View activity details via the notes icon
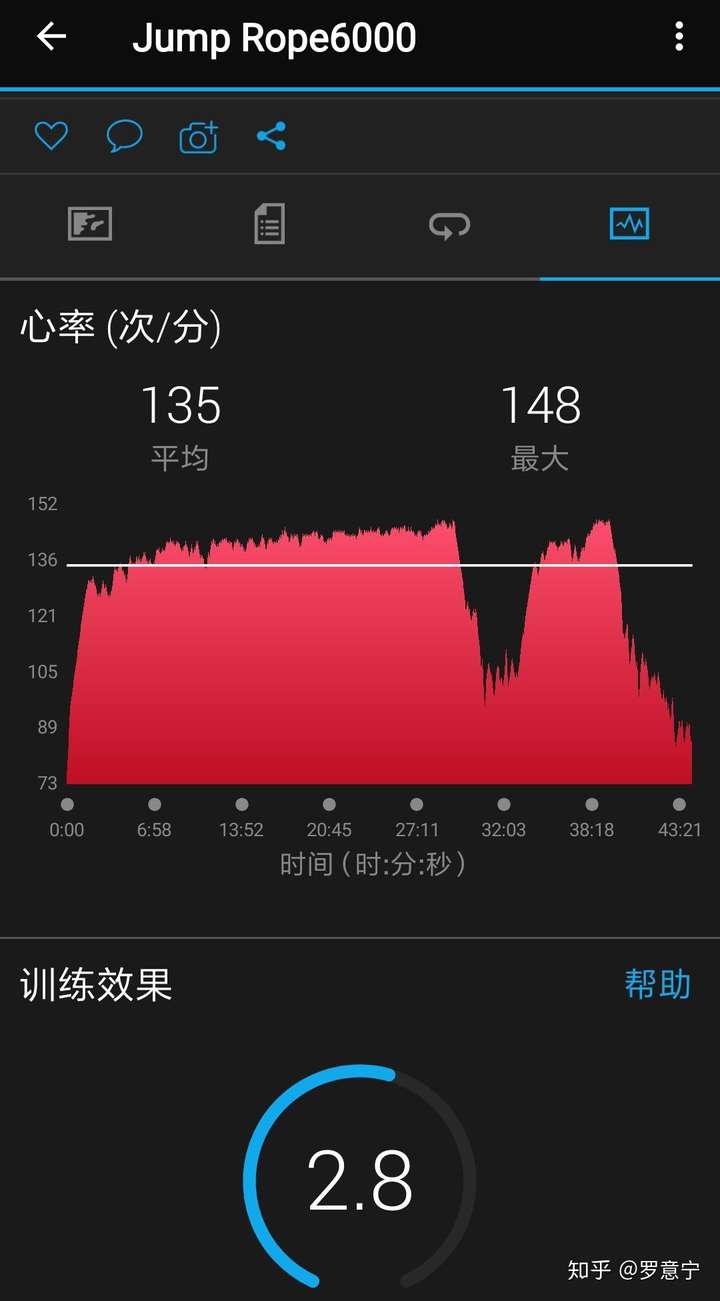720x1301 pixels. 269,225
